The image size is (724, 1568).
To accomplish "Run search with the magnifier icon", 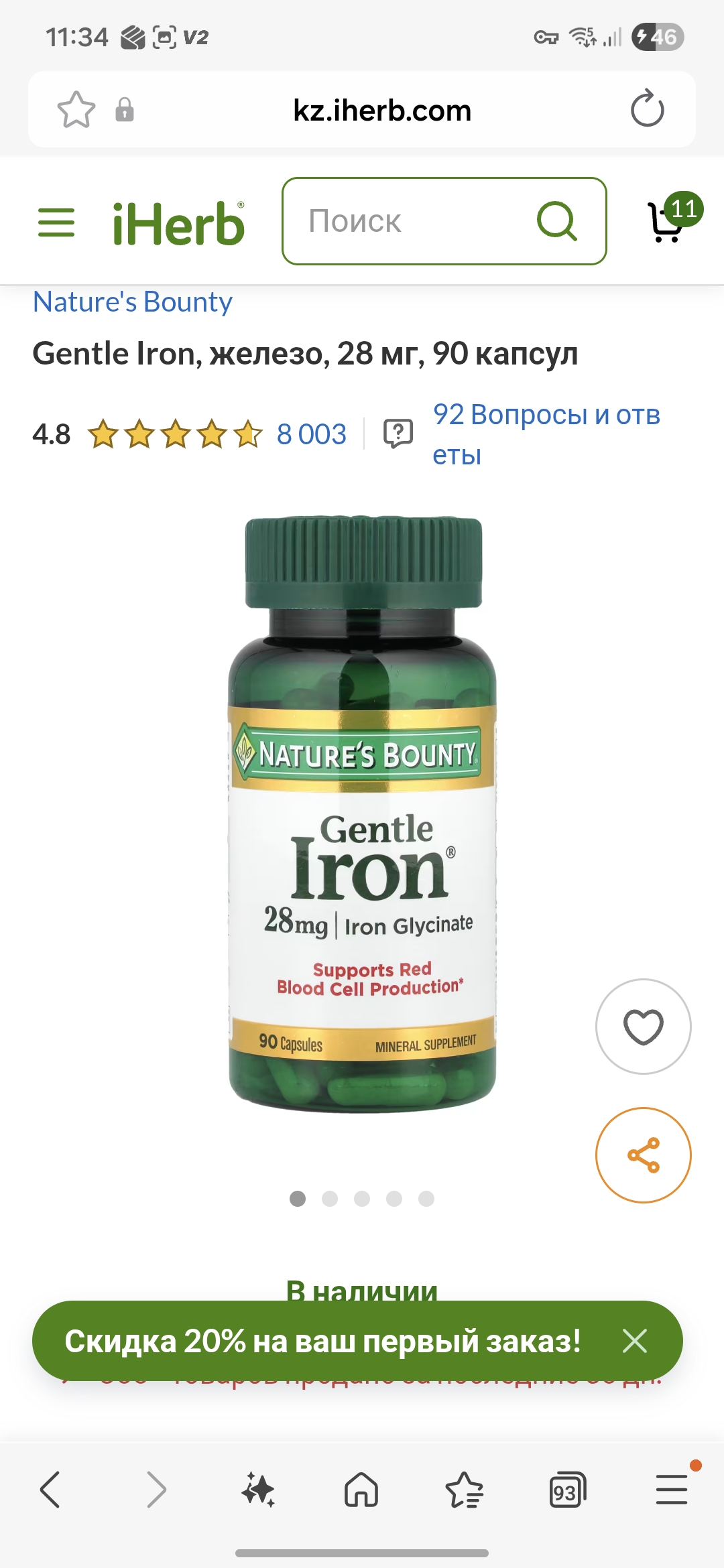I will (x=556, y=221).
